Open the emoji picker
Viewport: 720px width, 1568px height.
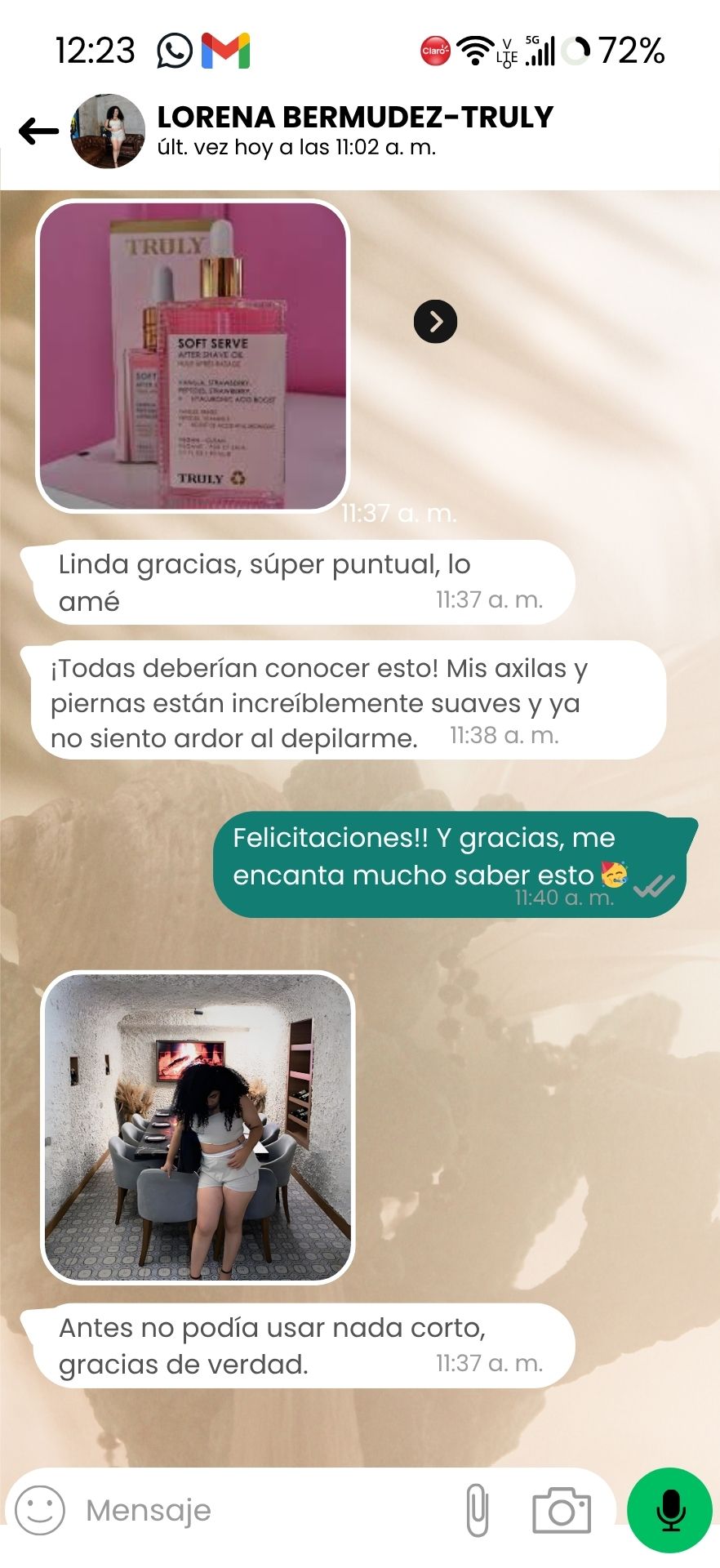(x=40, y=1509)
